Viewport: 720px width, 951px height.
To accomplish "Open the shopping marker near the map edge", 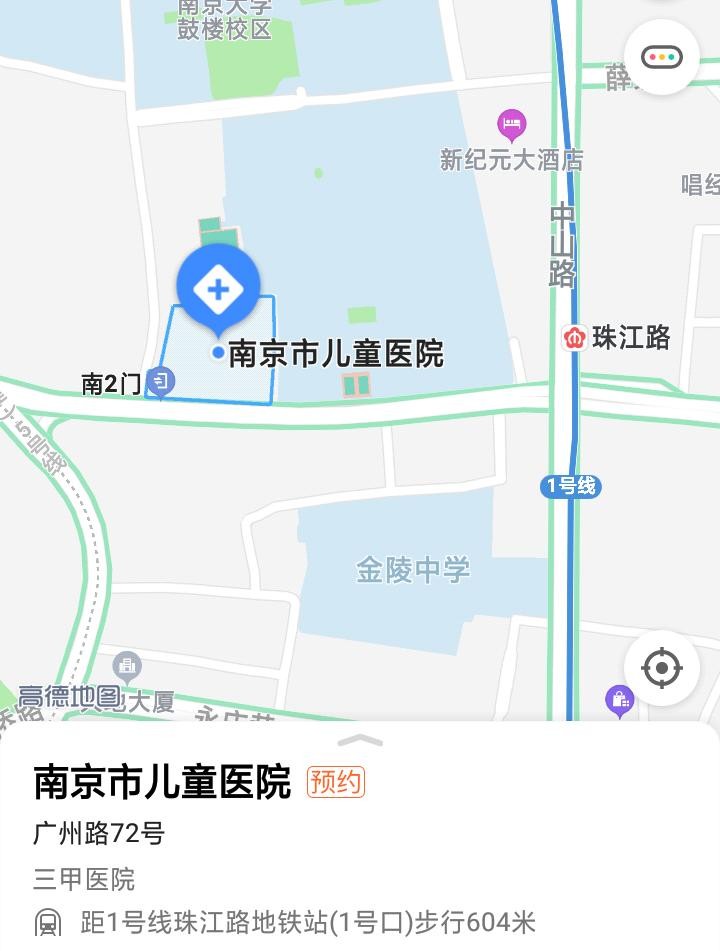I will (x=620, y=700).
